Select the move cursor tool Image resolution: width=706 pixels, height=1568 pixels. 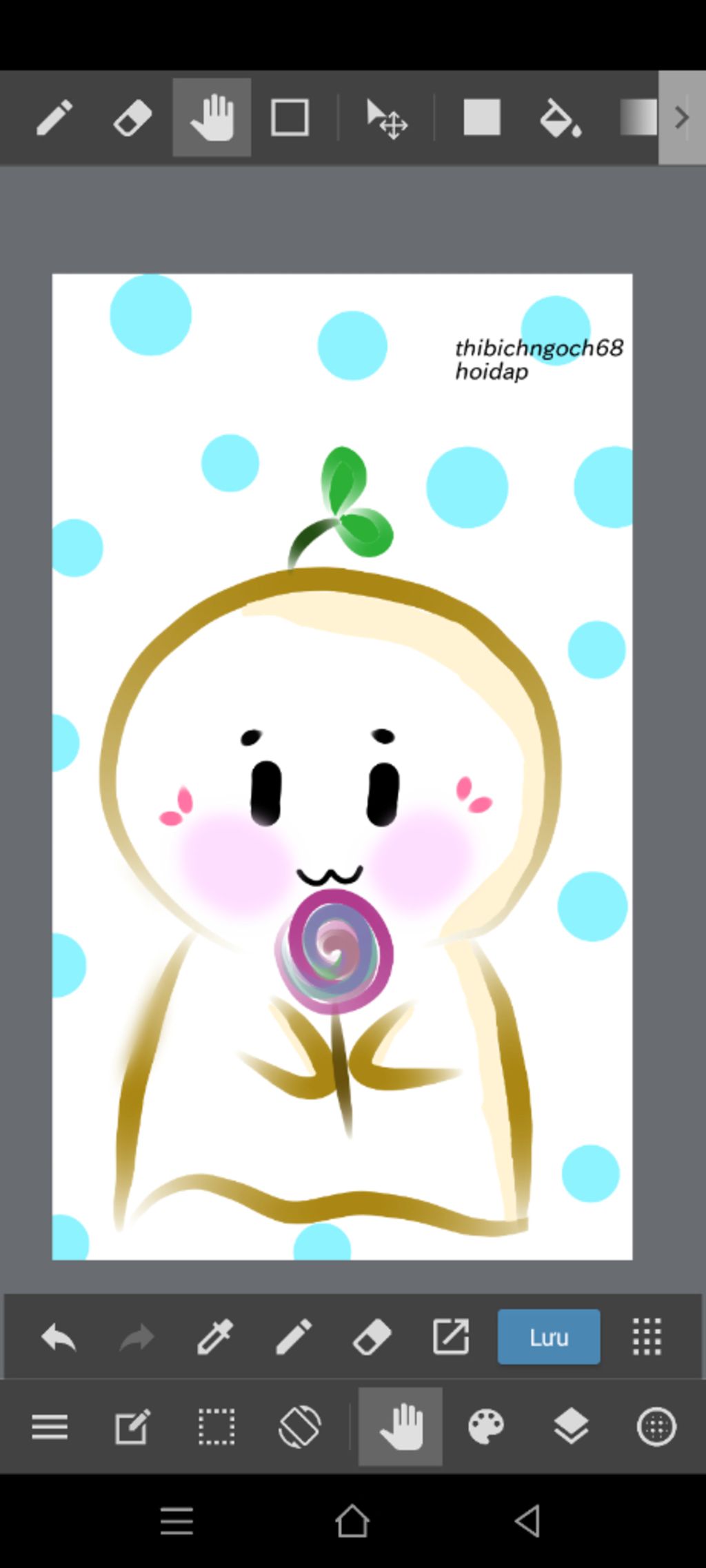(x=386, y=119)
